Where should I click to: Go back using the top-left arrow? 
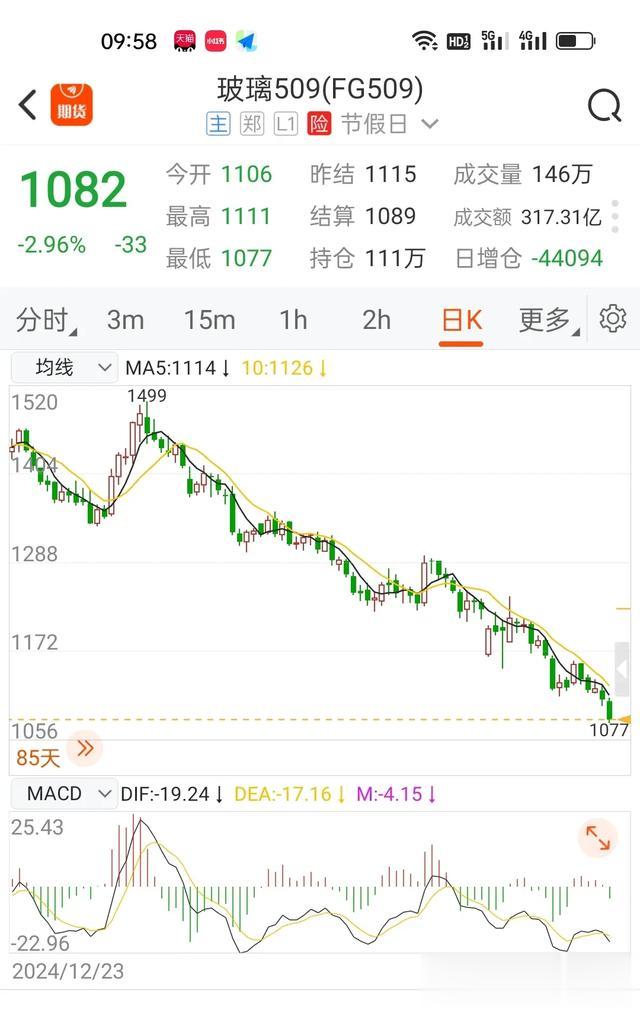click(28, 104)
